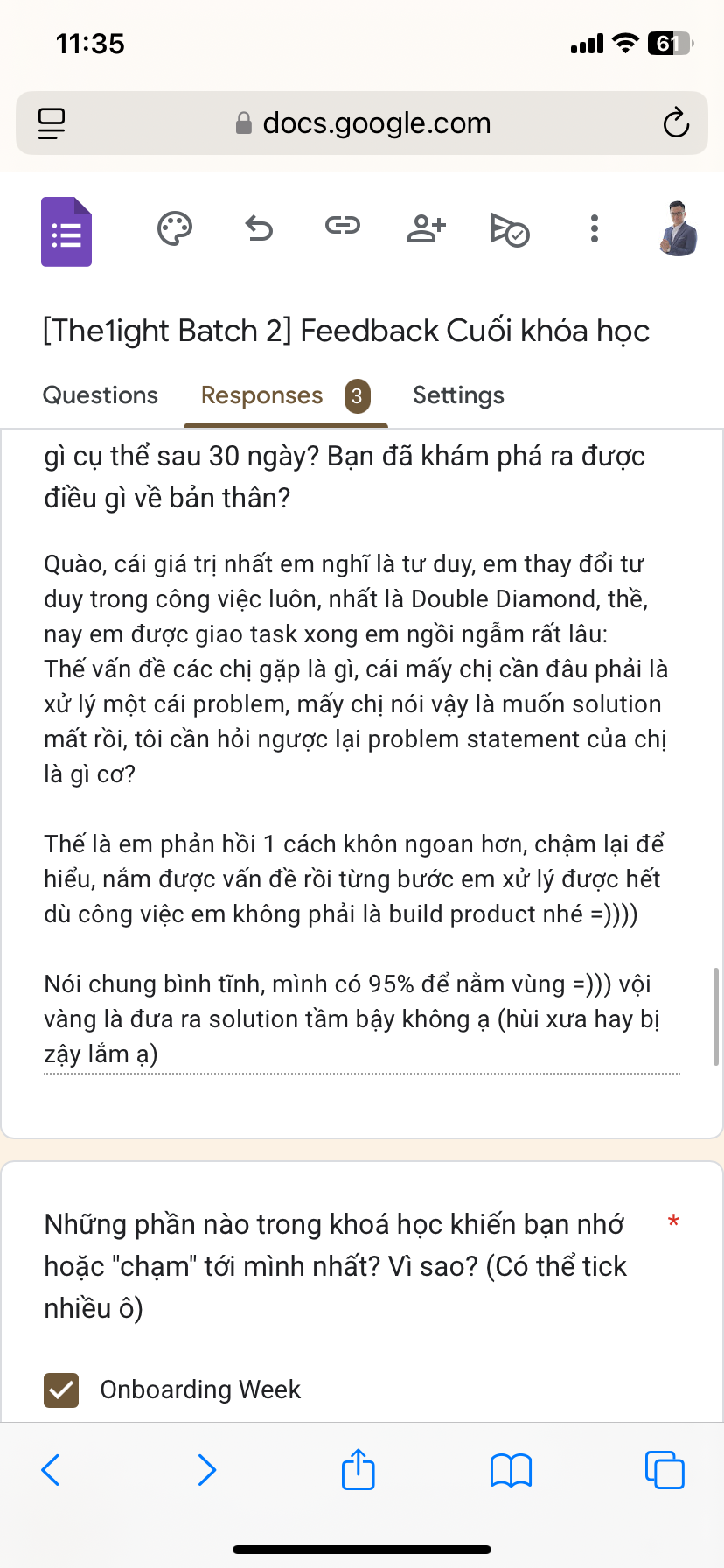The width and height of the screenshot is (724, 1568).
Task: Copy the responder link icon
Action: pyautogui.click(x=342, y=227)
